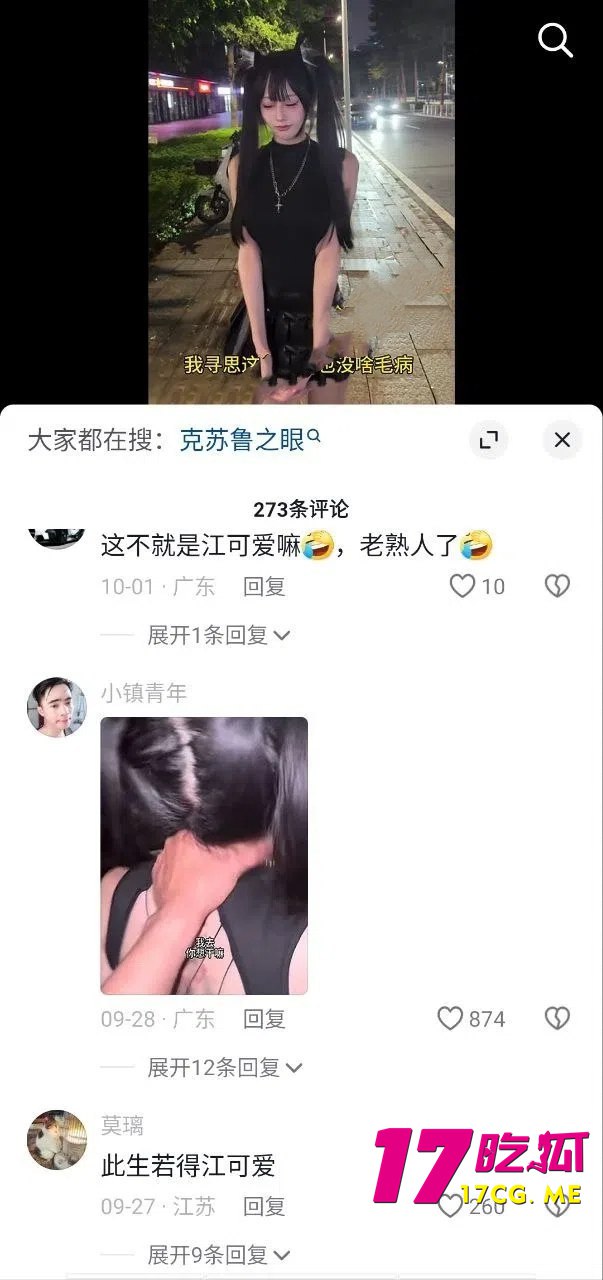This screenshot has width=603, height=1280.
Task: View the image in 小镇青年's comment
Action: 204,855
